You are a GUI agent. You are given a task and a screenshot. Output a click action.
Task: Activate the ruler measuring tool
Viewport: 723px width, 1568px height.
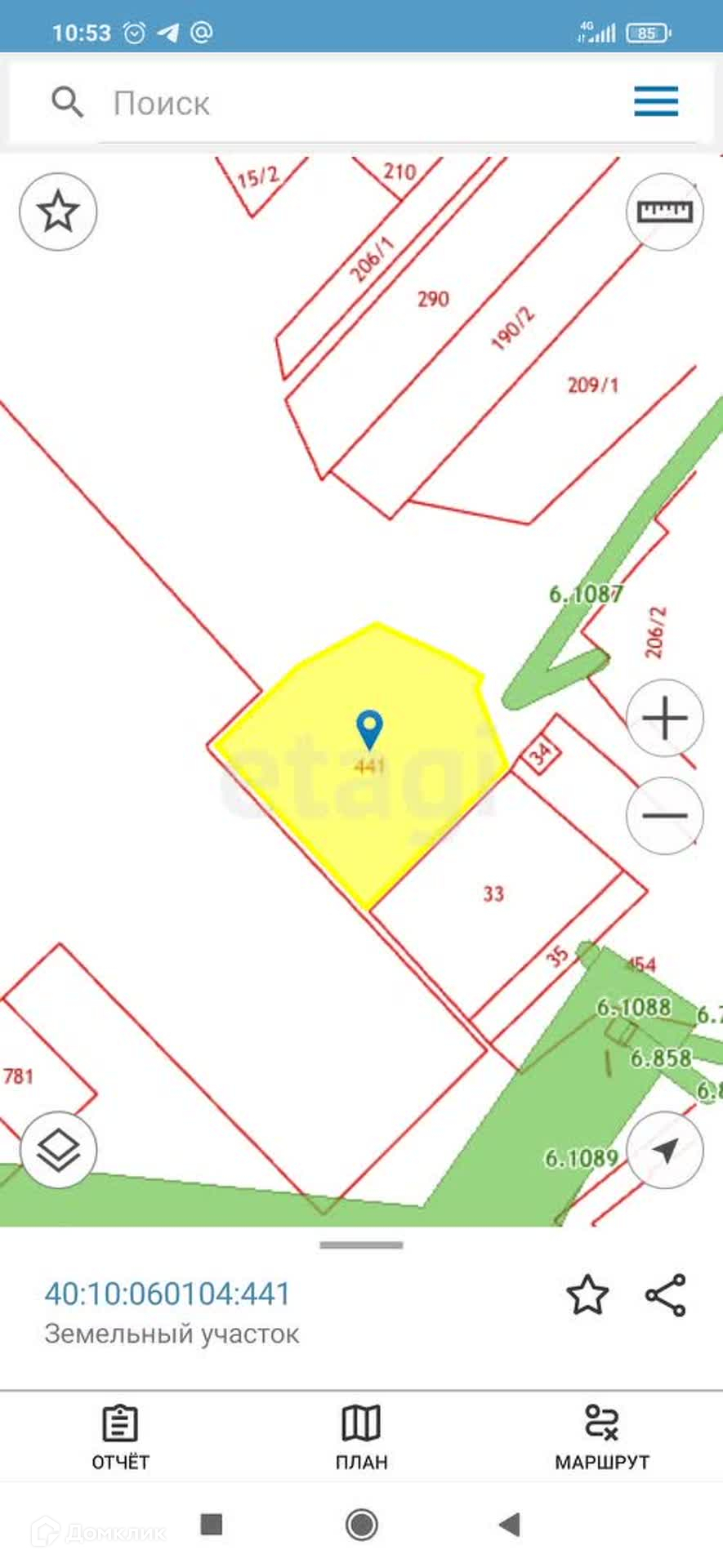coord(664,212)
